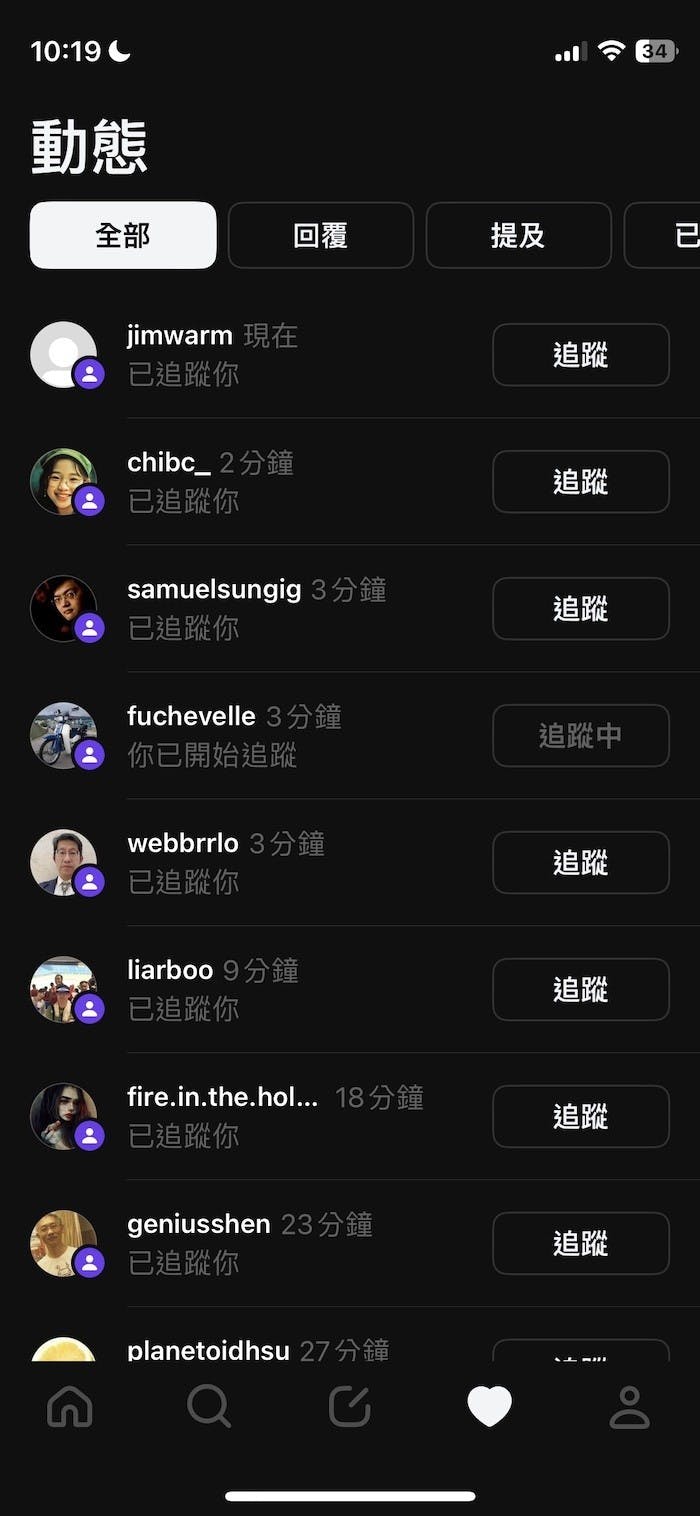Open the activity heart tab
The height and width of the screenshot is (1516, 700).
pos(490,1407)
